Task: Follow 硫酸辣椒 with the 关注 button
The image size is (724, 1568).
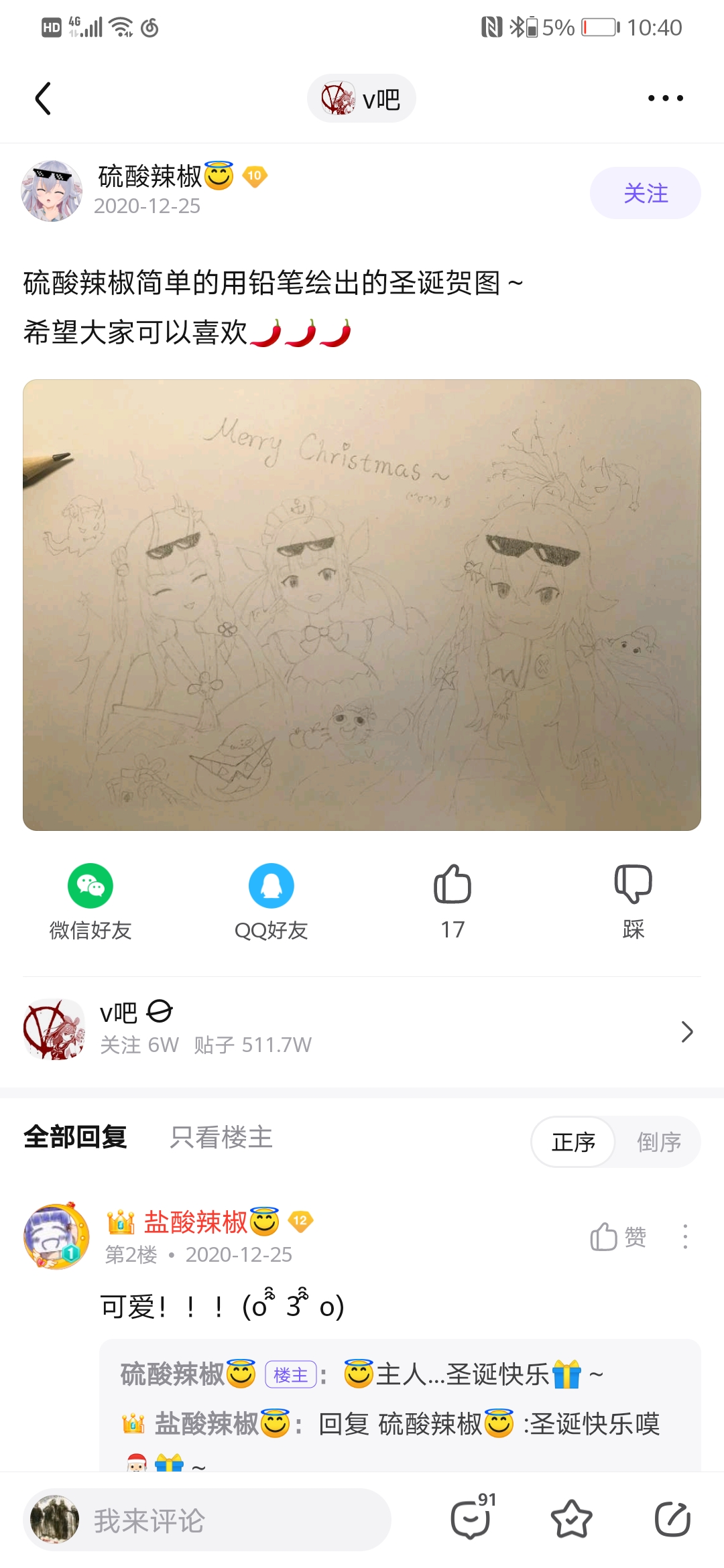Action: (645, 193)
